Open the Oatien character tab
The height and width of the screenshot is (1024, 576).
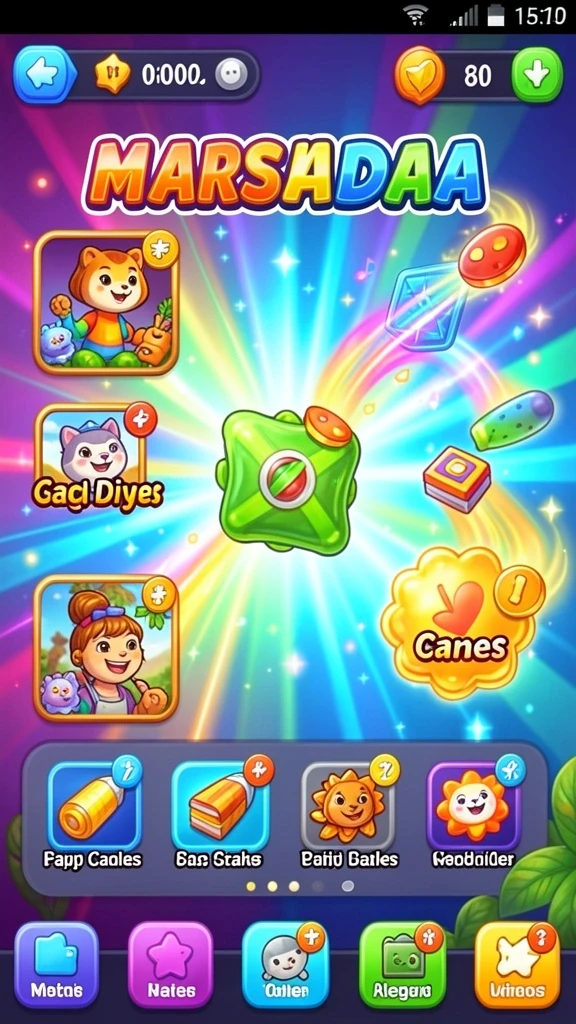click(x=285, y=965)
